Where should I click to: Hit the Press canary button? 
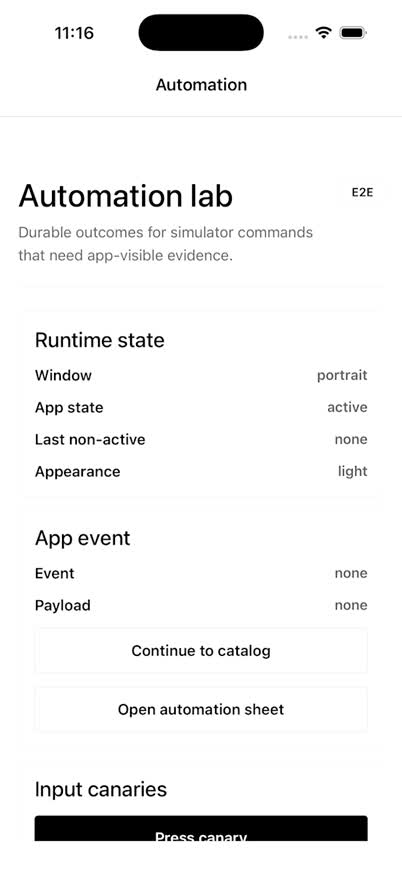pyautogui.click(x=201, y=829)
